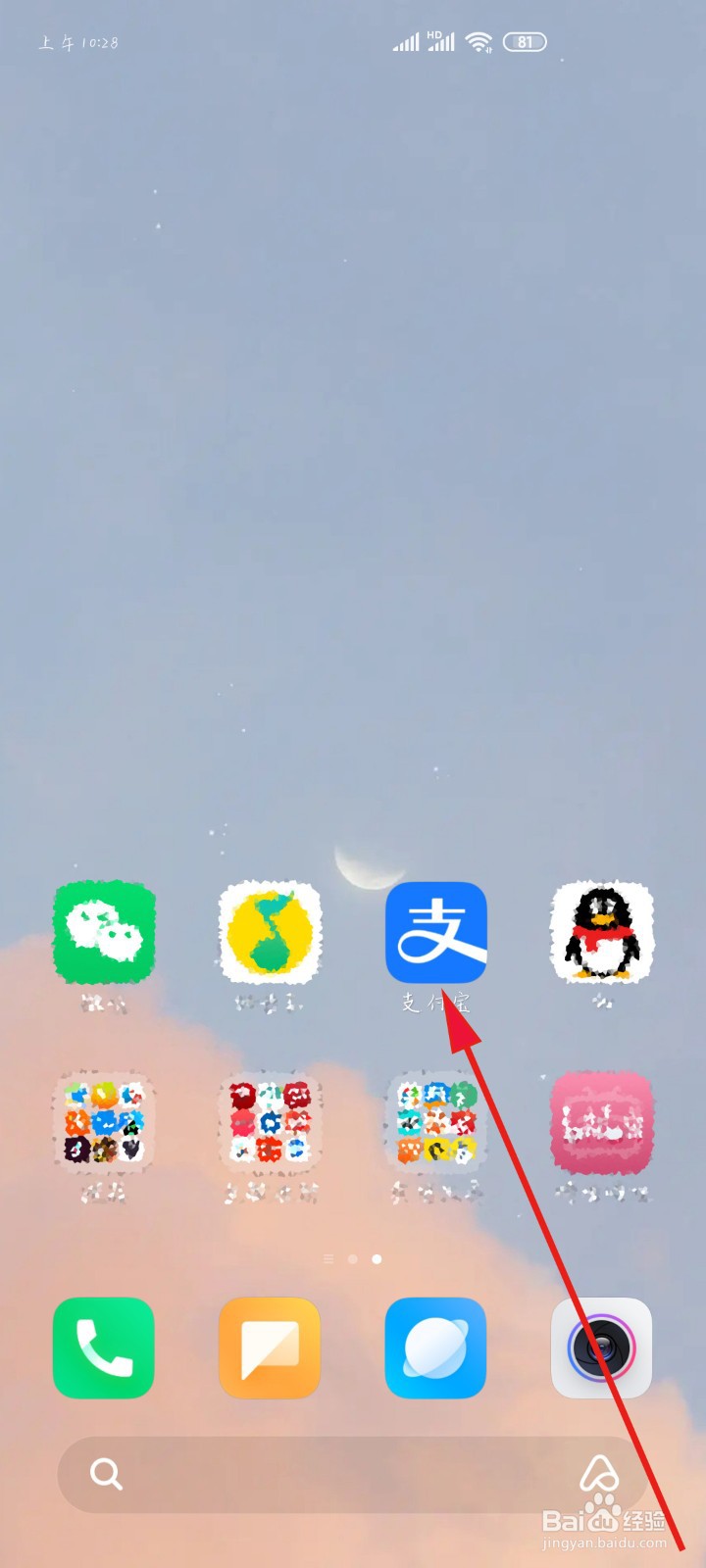
Task: Open the first folder in the second row
Action: tap(104, 1122)
